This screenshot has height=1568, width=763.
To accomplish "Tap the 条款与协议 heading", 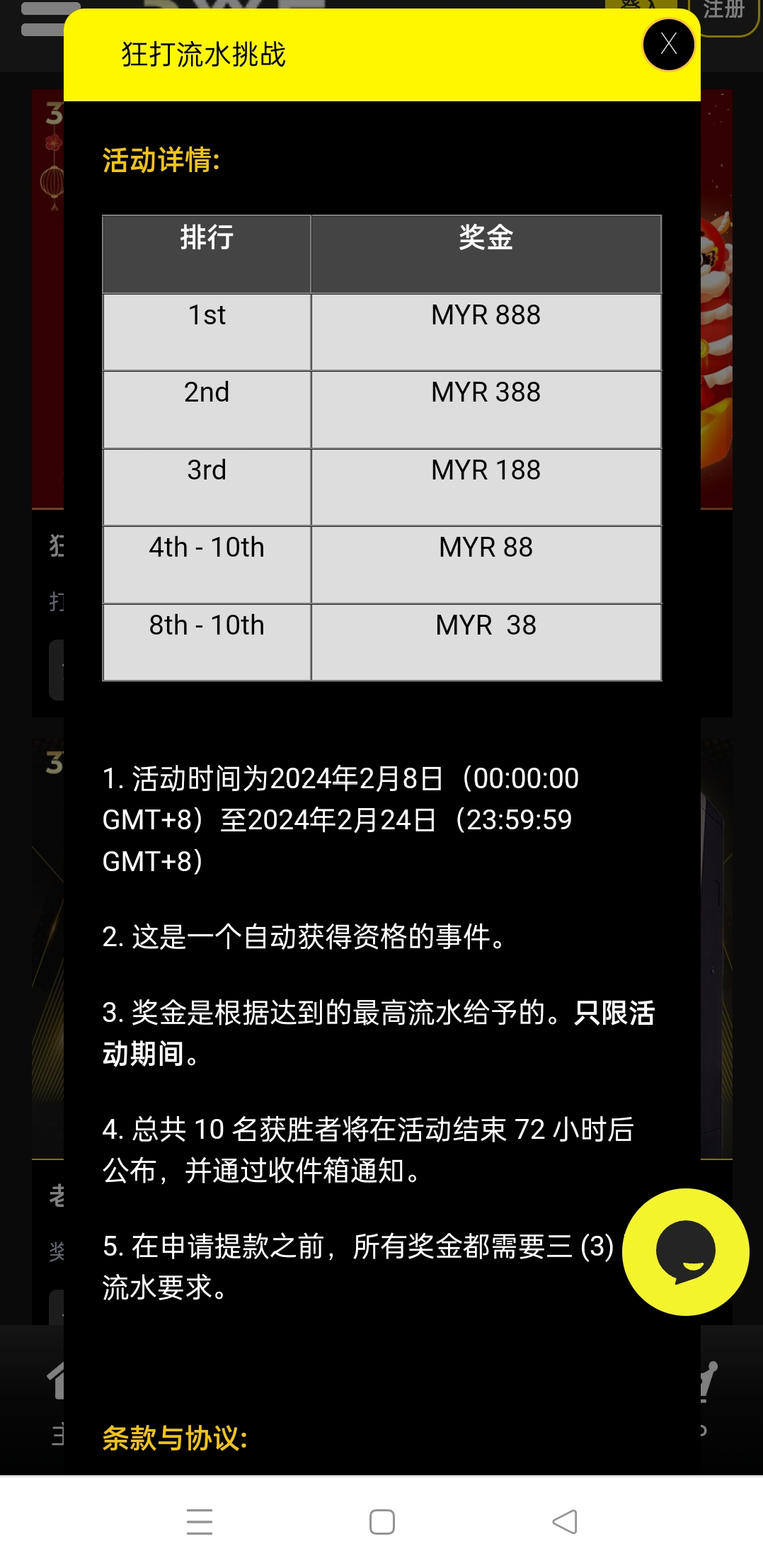I will coord(173,1438).
